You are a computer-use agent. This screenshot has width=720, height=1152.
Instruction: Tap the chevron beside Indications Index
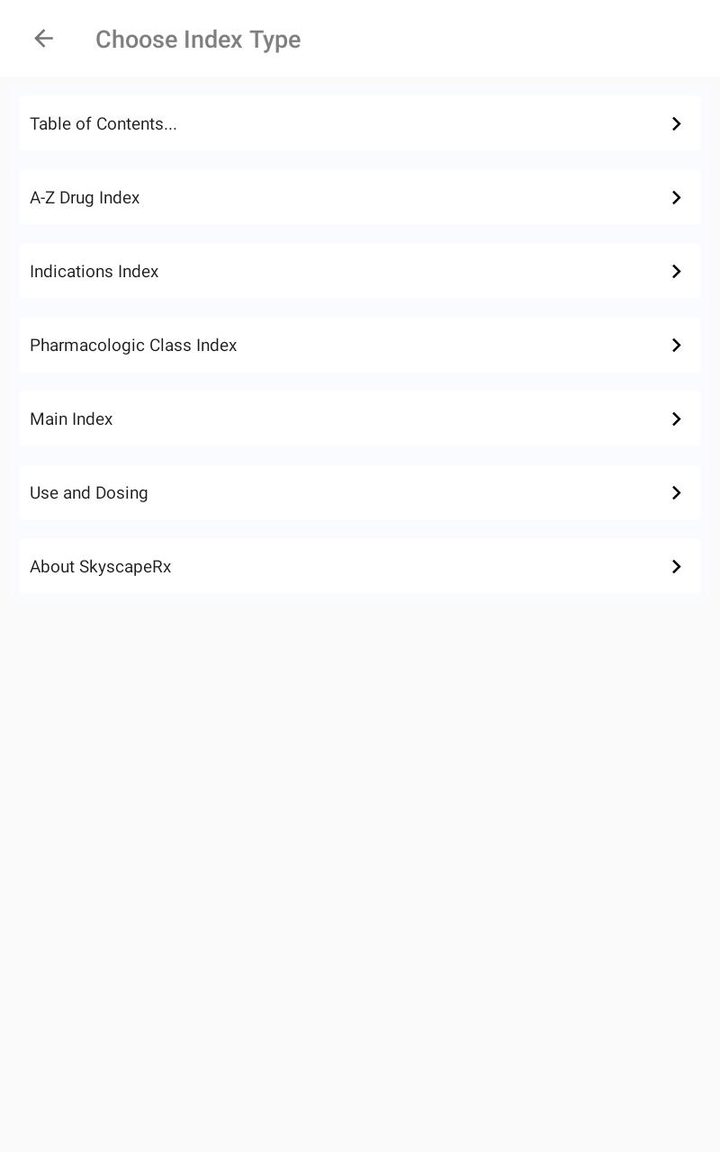tap(676, 271)
